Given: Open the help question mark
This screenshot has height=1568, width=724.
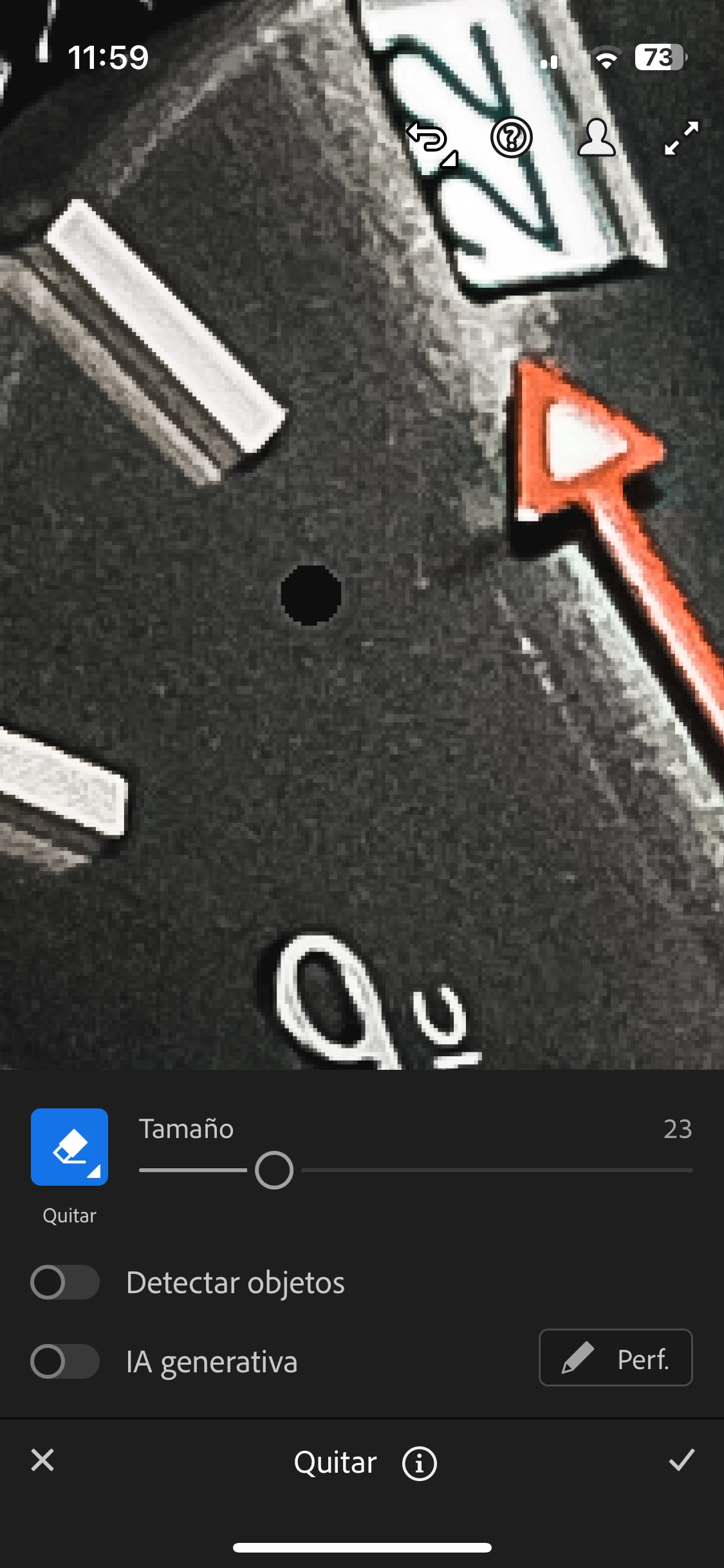Looking at the screenshot, I should 512,137.
